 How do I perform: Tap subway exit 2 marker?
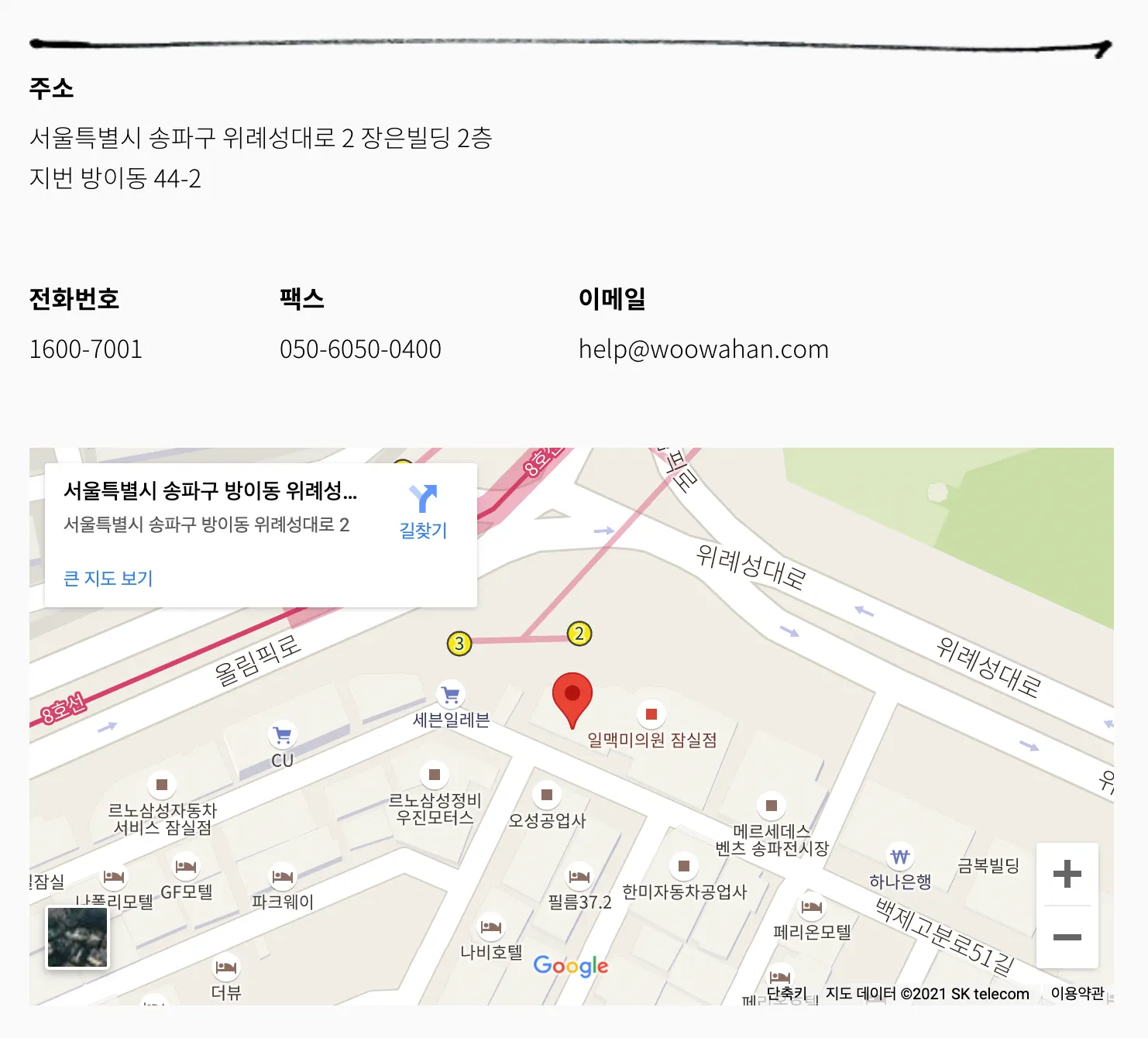pyautogui.click(x=579, y=634)
